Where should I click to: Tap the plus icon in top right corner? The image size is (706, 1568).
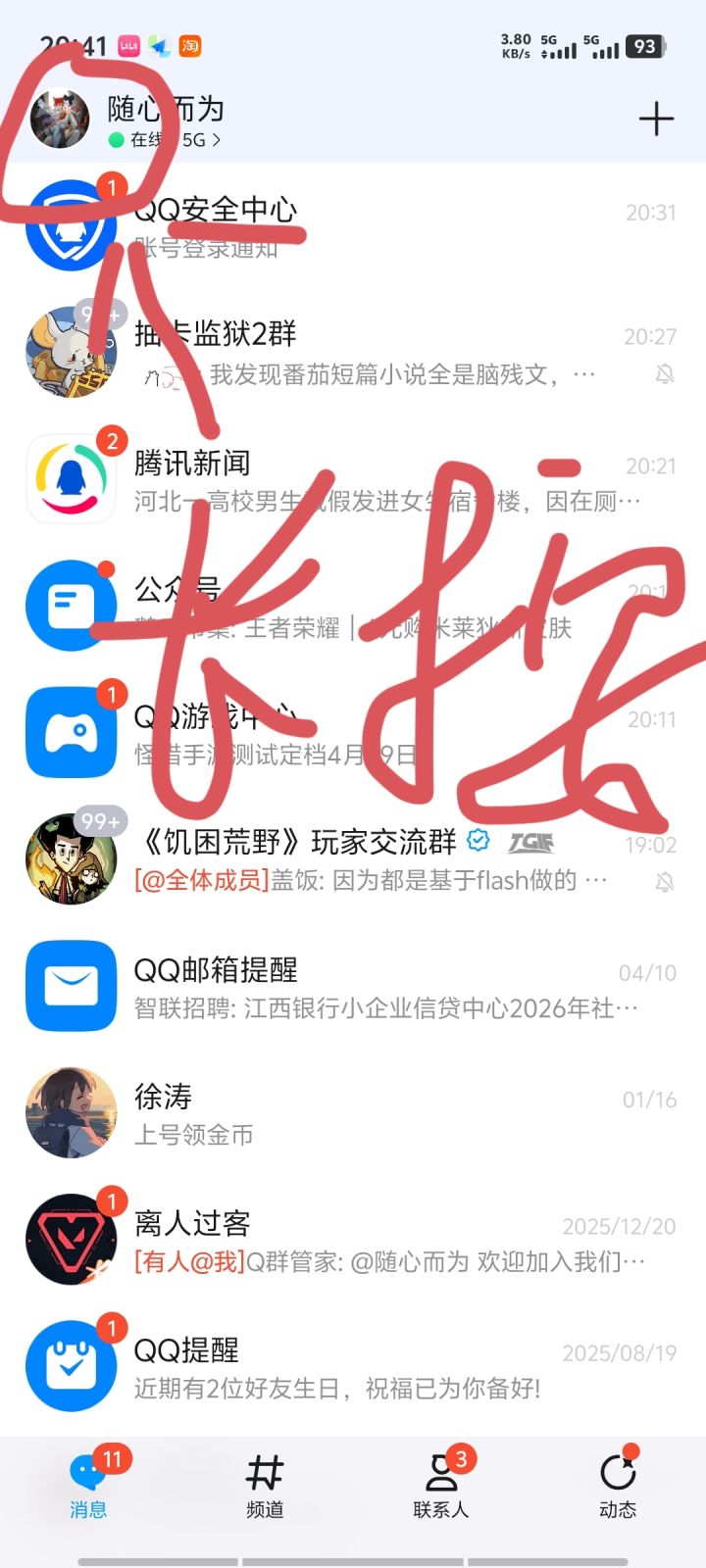(655, 119)
